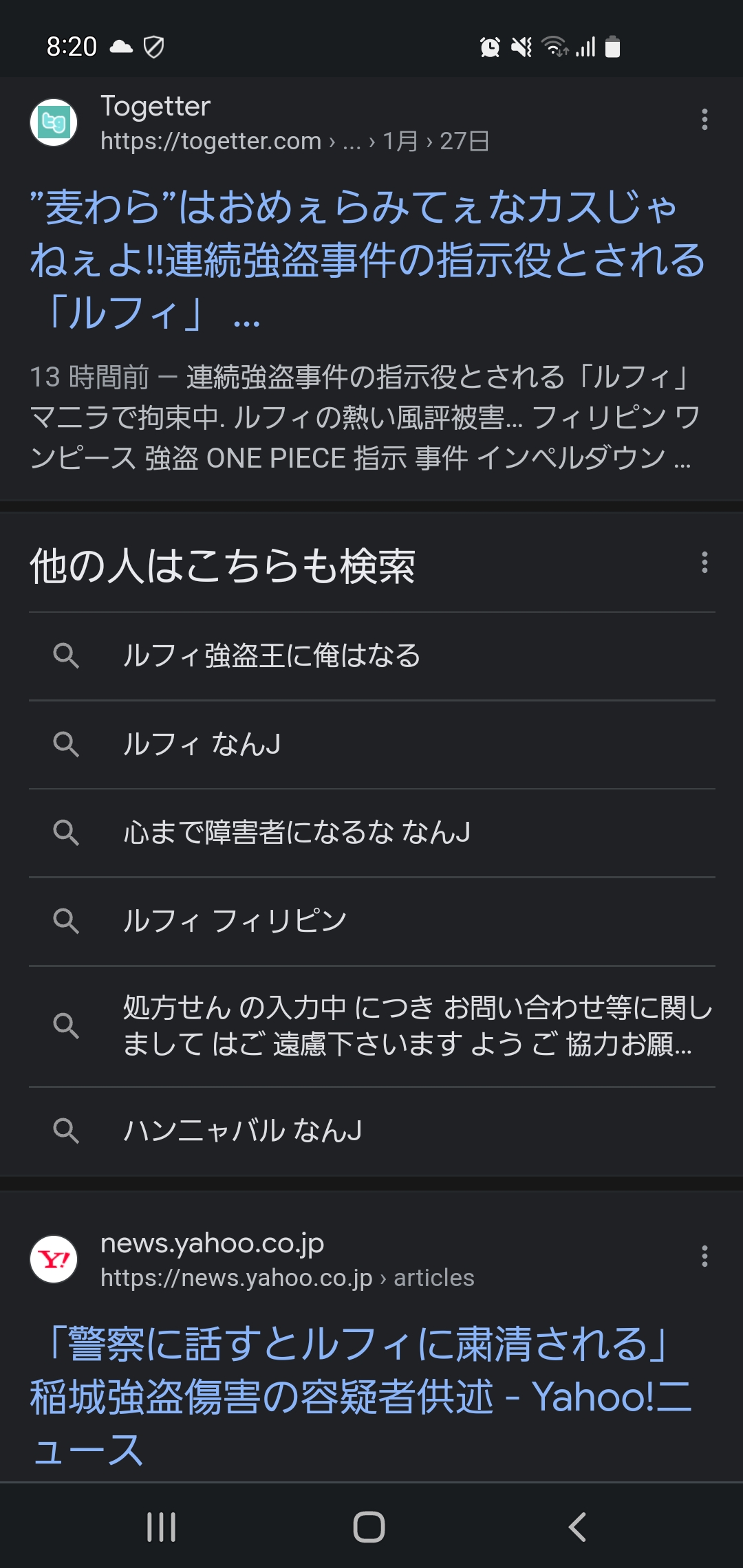This screenshot has width=743, height=1568.
Task: Go back using the system back button
Action: point(578,1527)
